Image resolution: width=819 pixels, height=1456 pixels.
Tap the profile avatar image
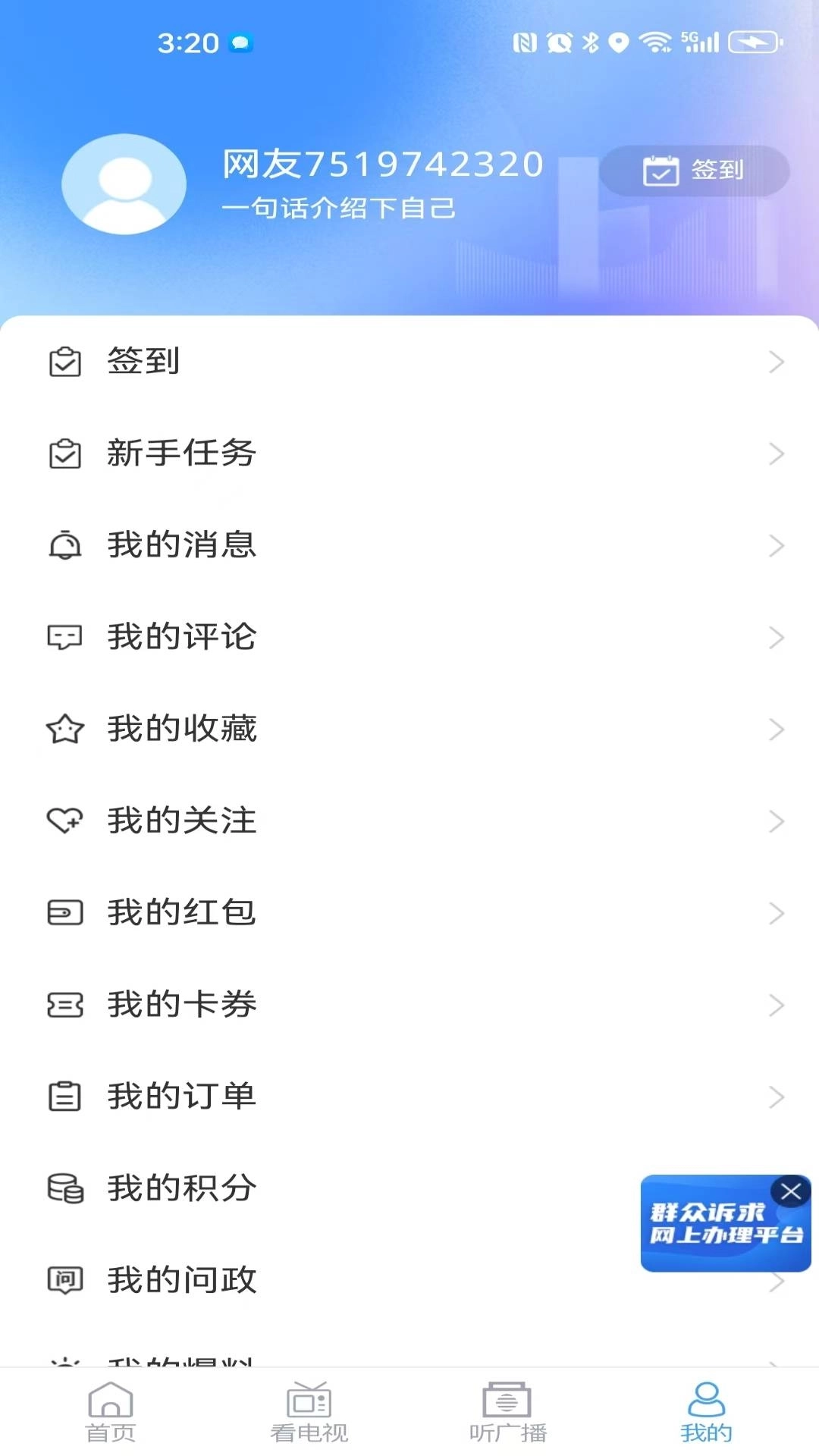pyautogui.click(x=124, y=184)
